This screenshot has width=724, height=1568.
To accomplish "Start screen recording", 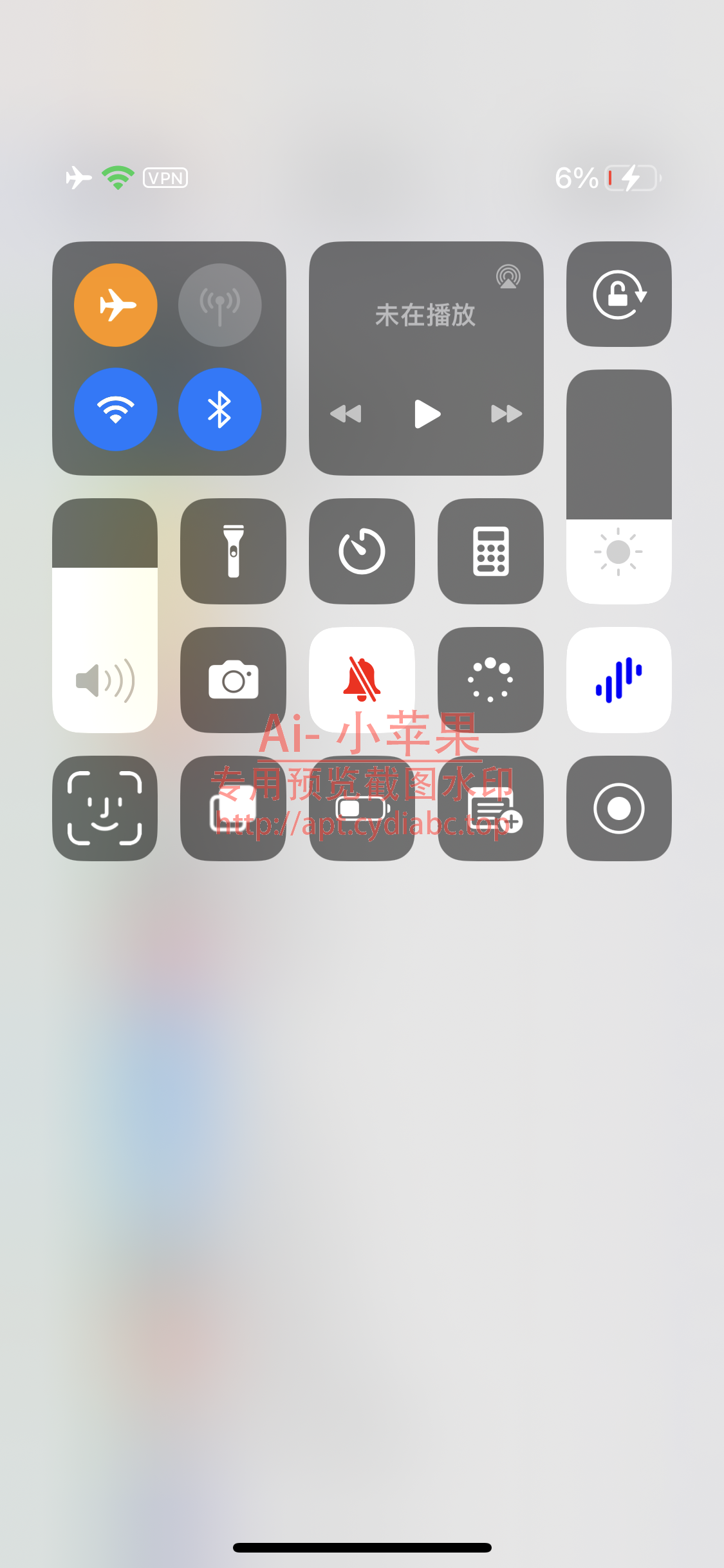I will pyautogui.click(x=618, y=808).
